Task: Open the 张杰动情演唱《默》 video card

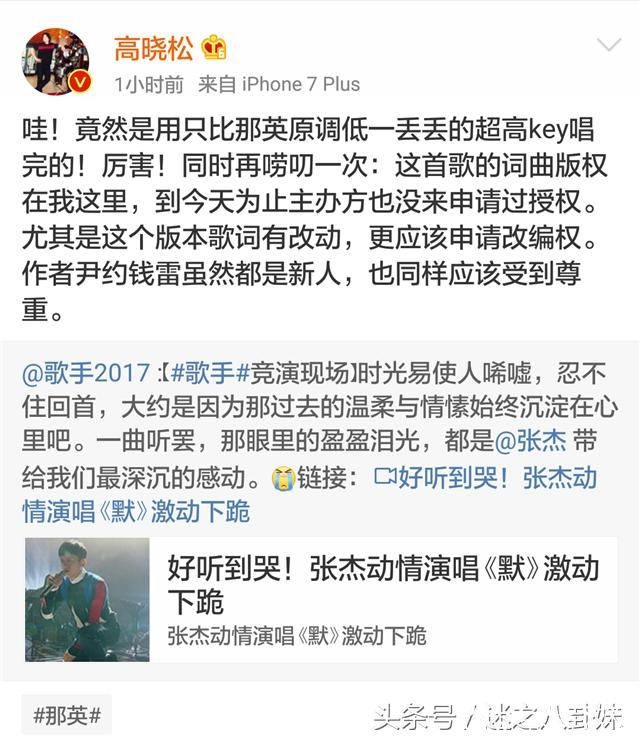Action: 320,599
